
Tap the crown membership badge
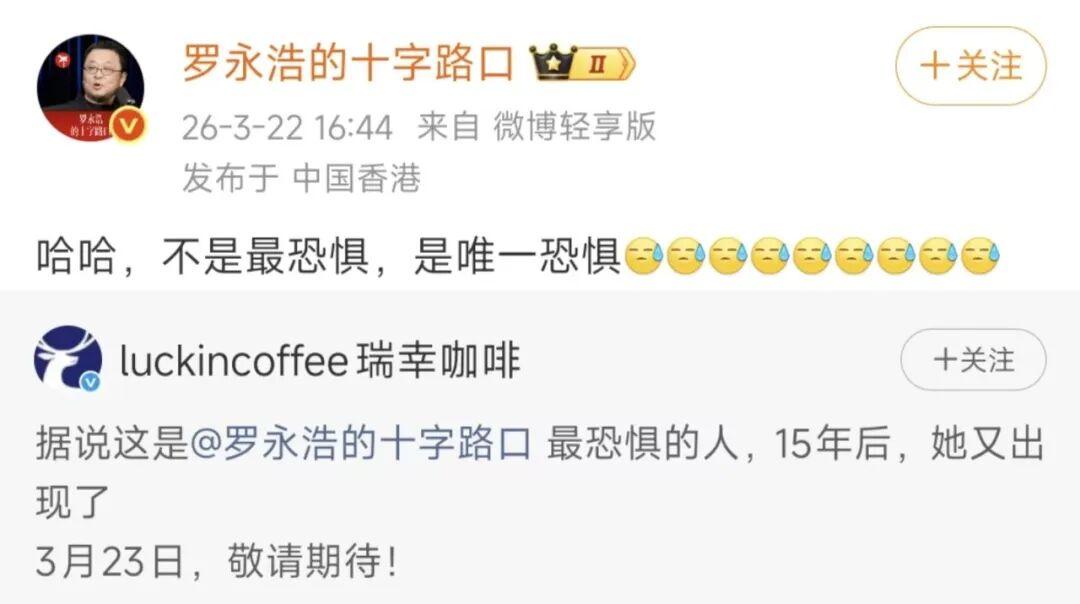coord(580,65)
